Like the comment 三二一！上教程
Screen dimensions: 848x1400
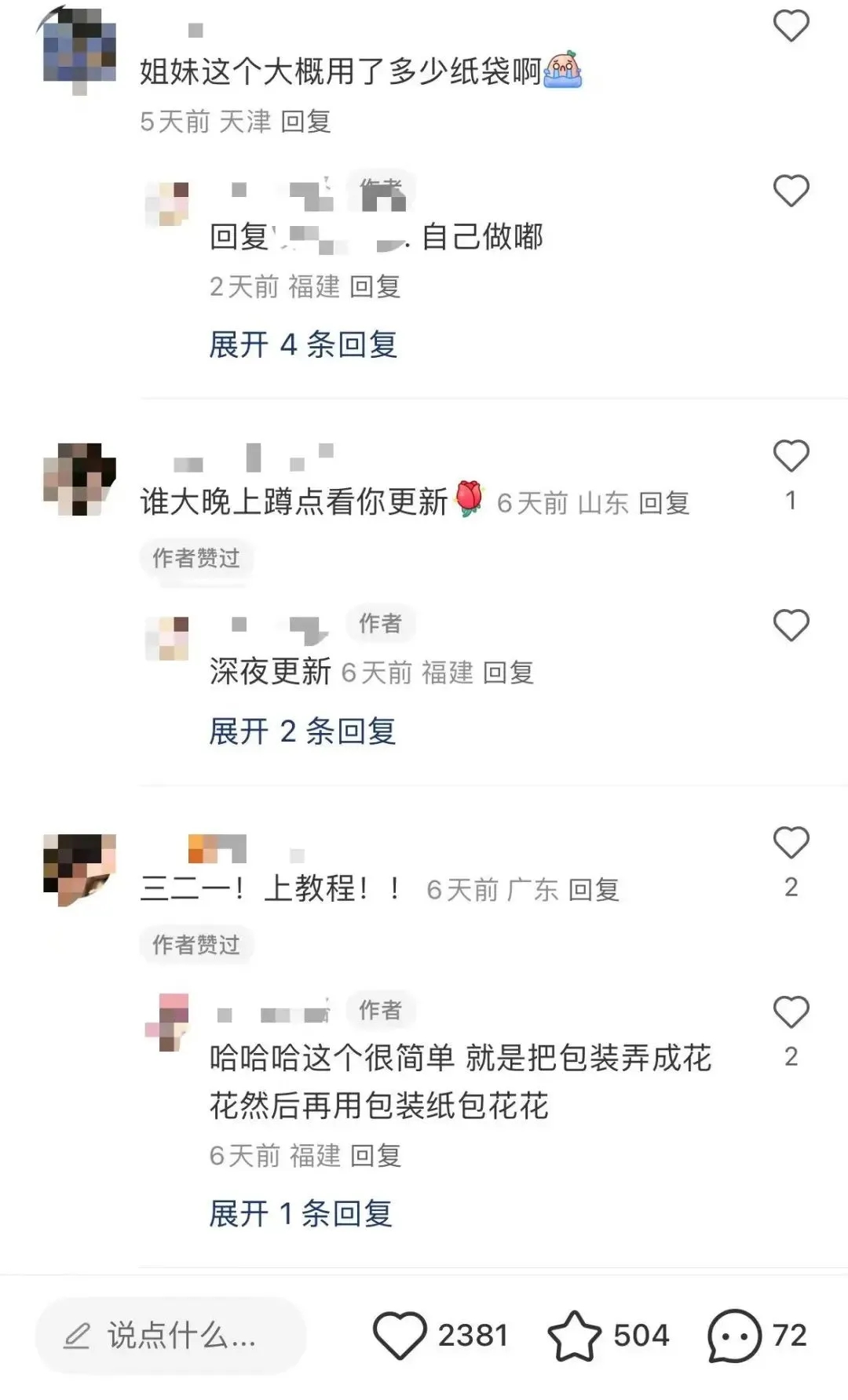pos(791,843)
